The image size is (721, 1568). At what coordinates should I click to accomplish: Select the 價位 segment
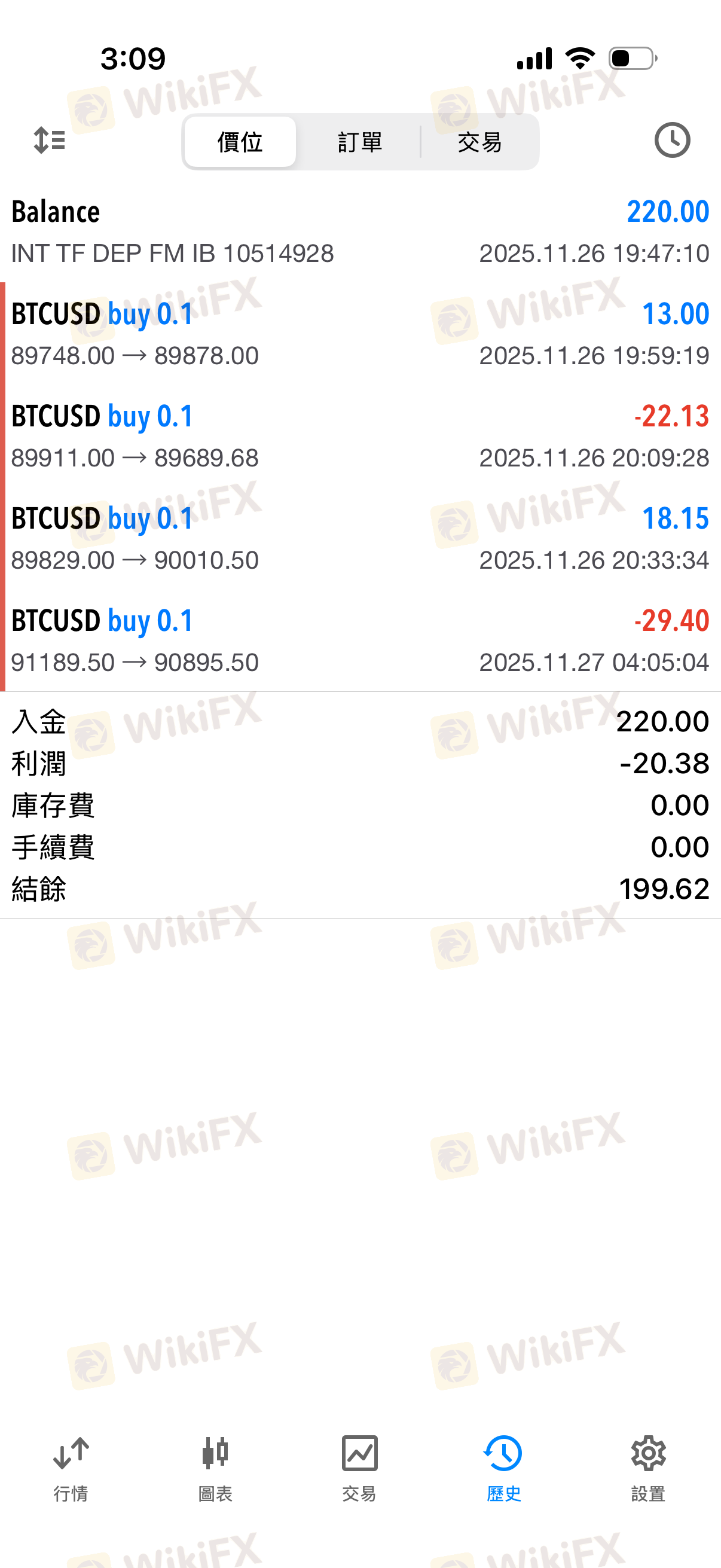point(240,142)
